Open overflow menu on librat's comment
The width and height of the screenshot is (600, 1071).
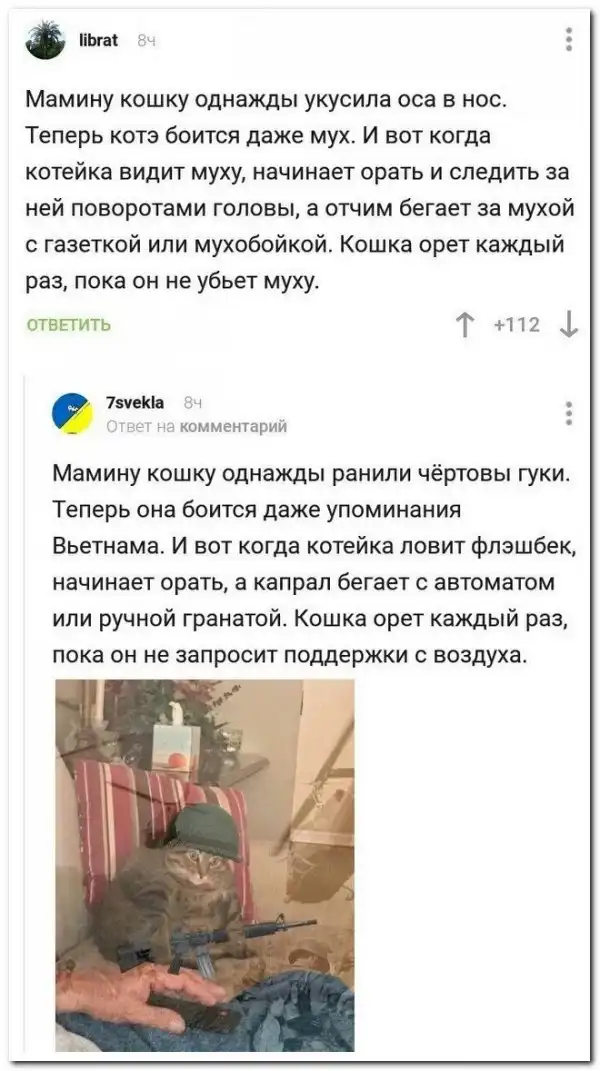569,40
